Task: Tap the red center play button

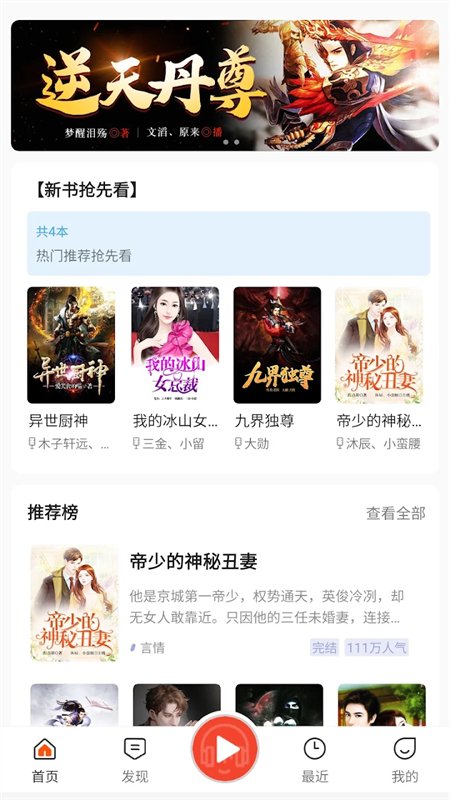Action: tap(225, 748)
